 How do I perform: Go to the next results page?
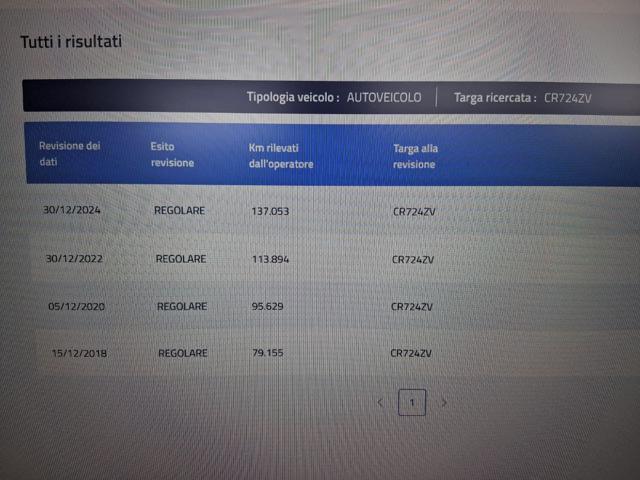pyautogui.click(x=444, y=403)
